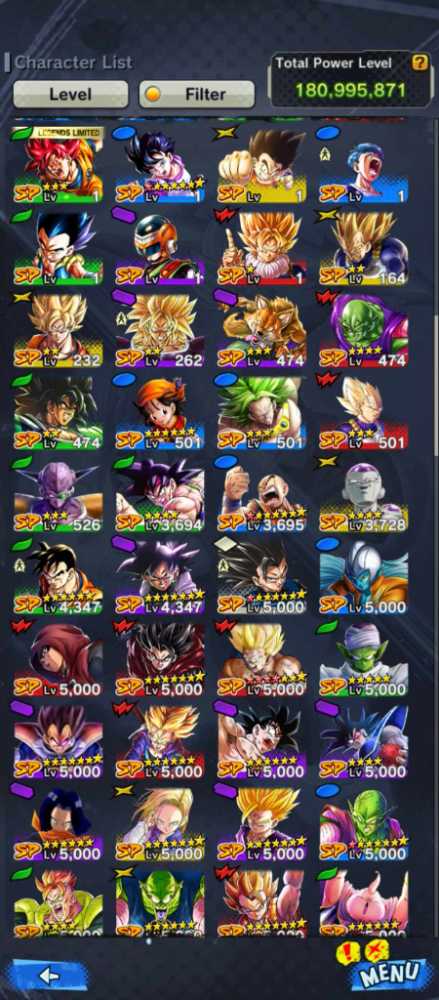Open the character at level 3,694
Image resolution: width=439 pixels, height=1000 pixels.
point(160,494)
